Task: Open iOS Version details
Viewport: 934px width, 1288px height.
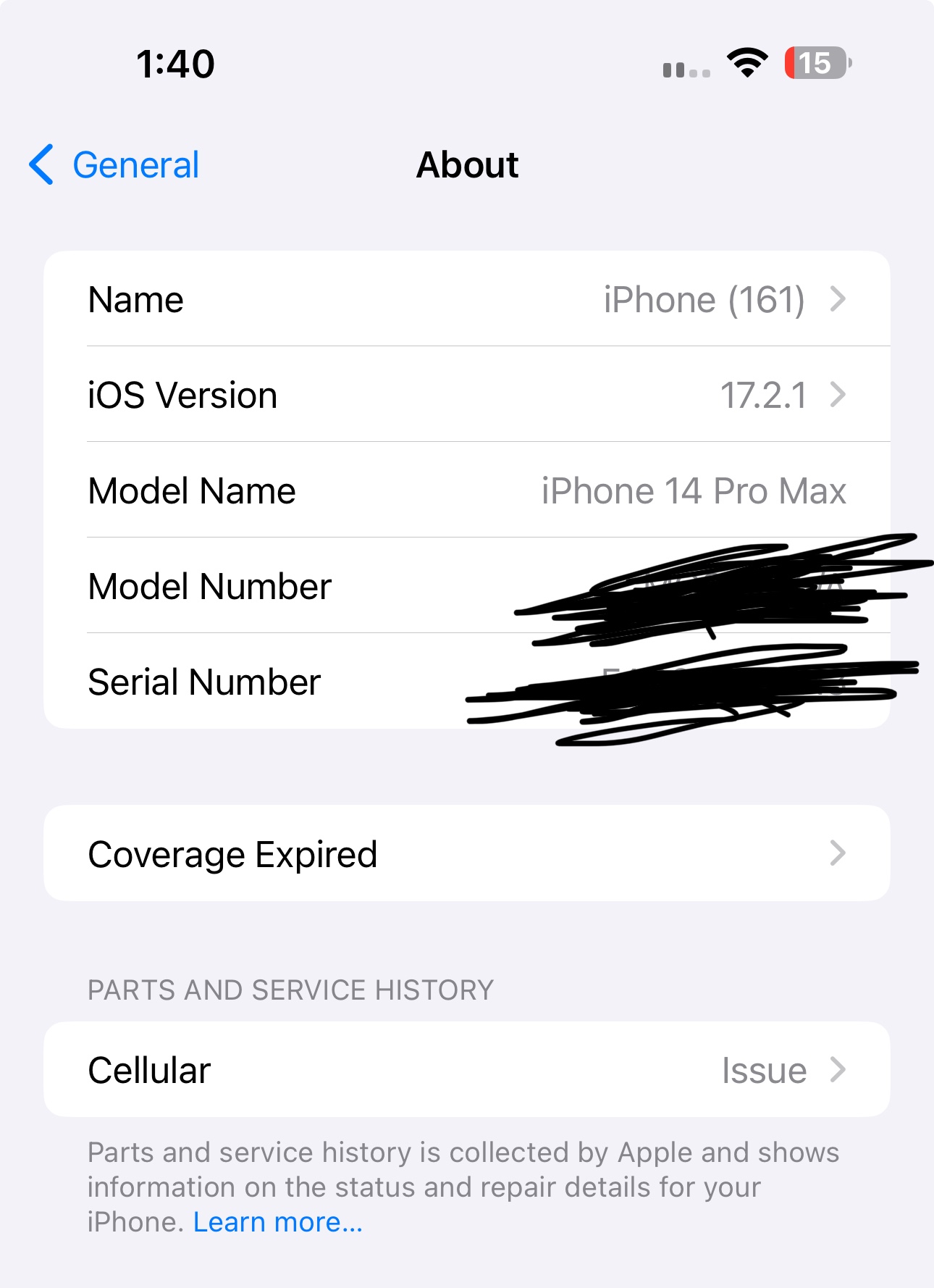Action: (466, 395)
